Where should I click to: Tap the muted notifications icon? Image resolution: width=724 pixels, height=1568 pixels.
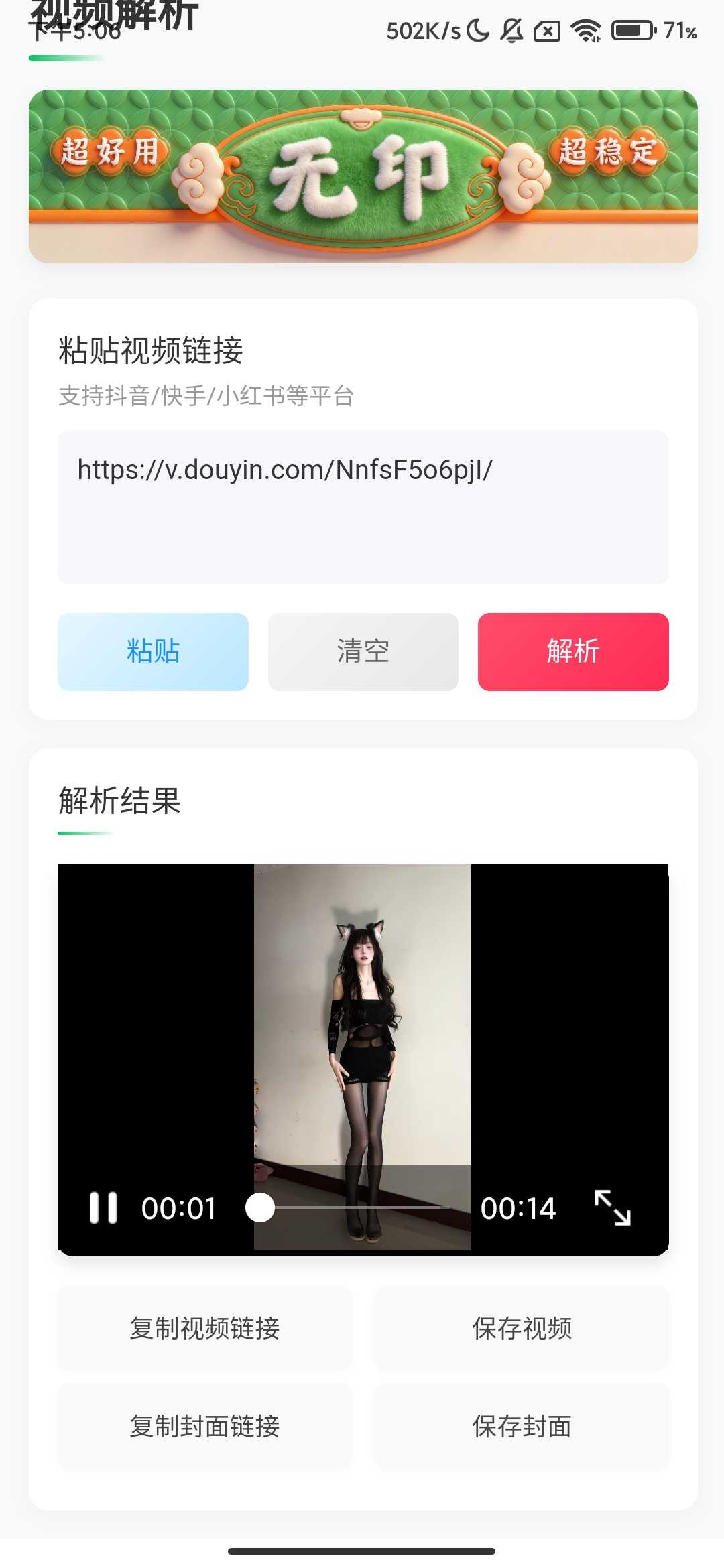coord(511,31)
